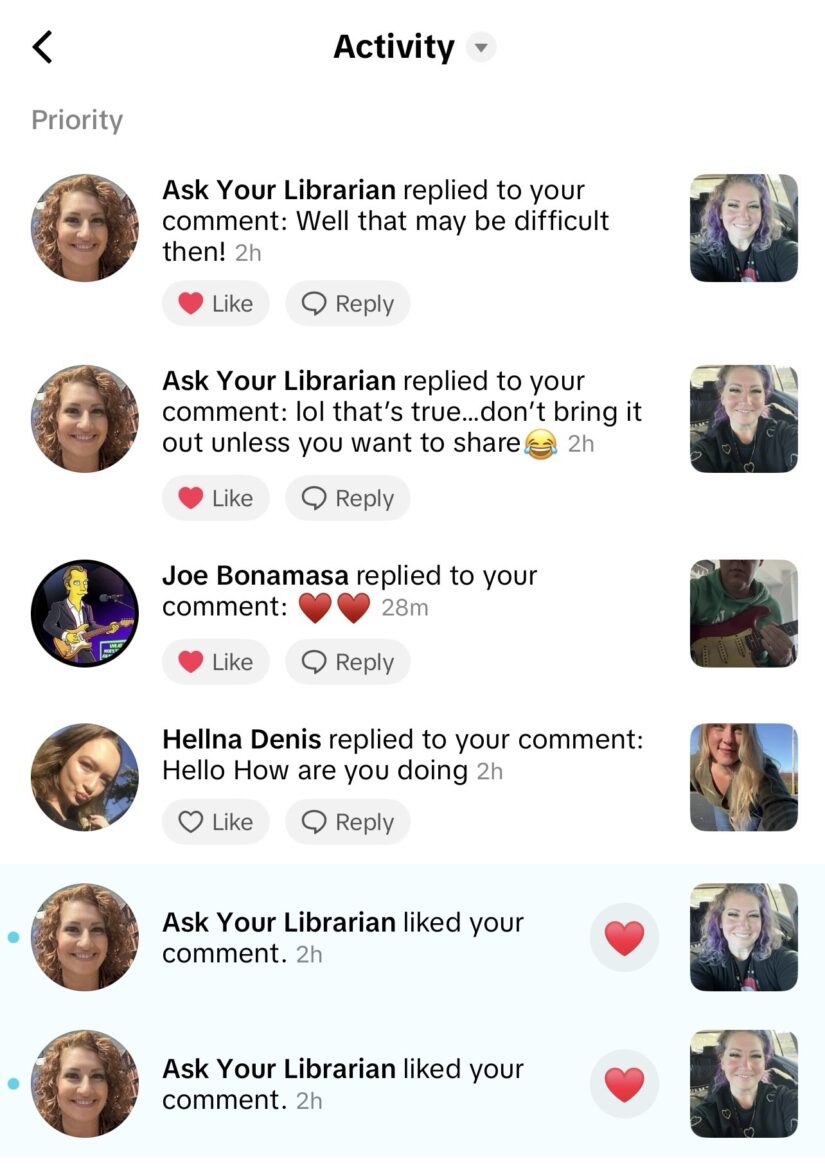
Task: Open Joe Bonamasa's profile picture
Action: click(x=85, y=613)
